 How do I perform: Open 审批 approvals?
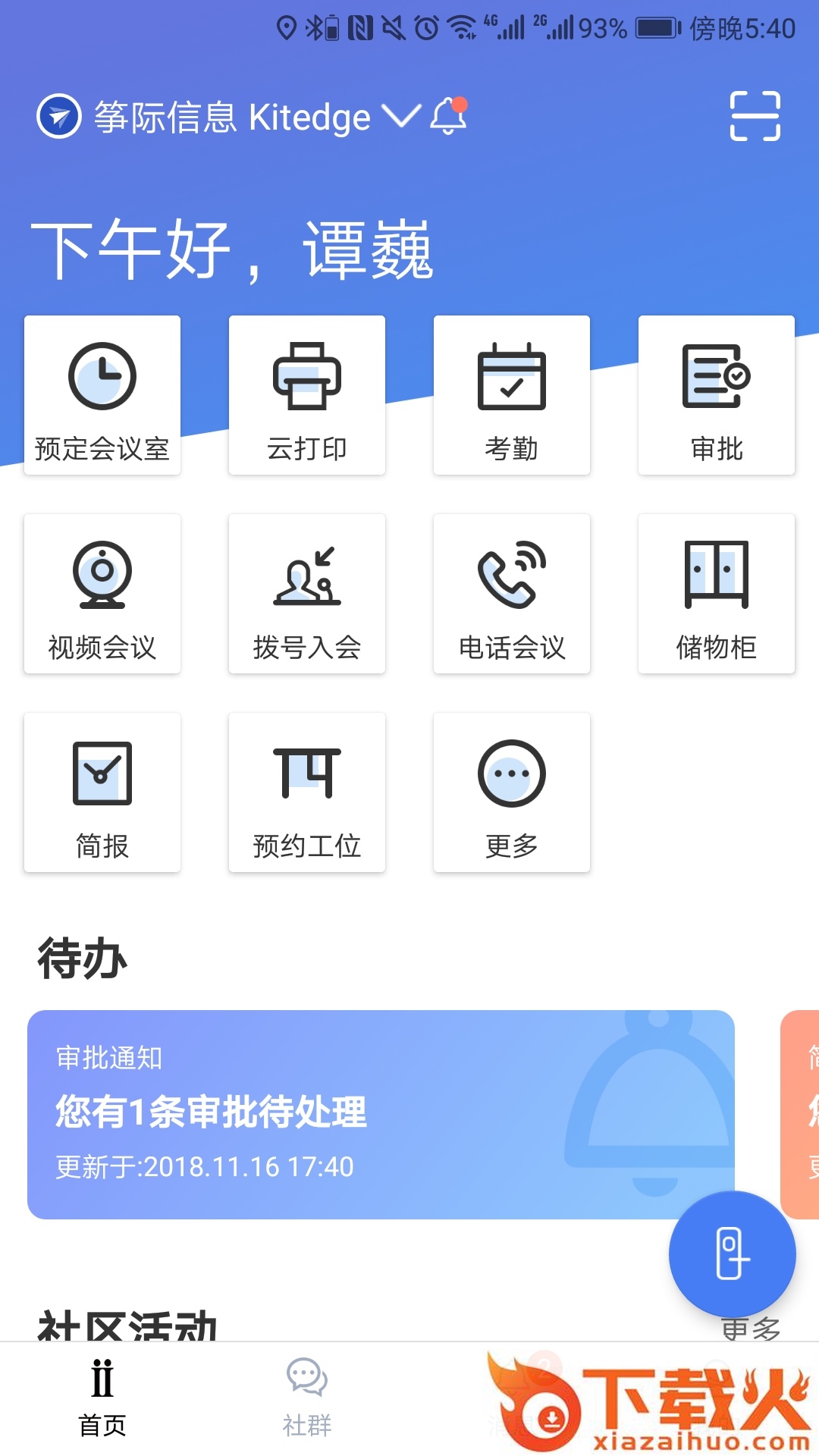717,395
